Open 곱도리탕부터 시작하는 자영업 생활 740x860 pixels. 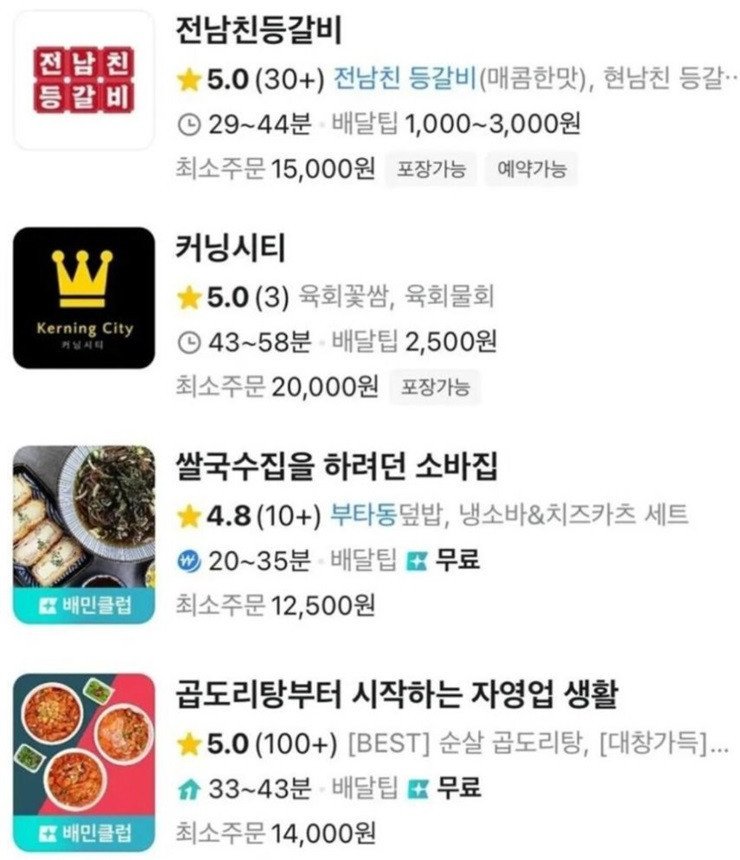(x=397, y=693)
